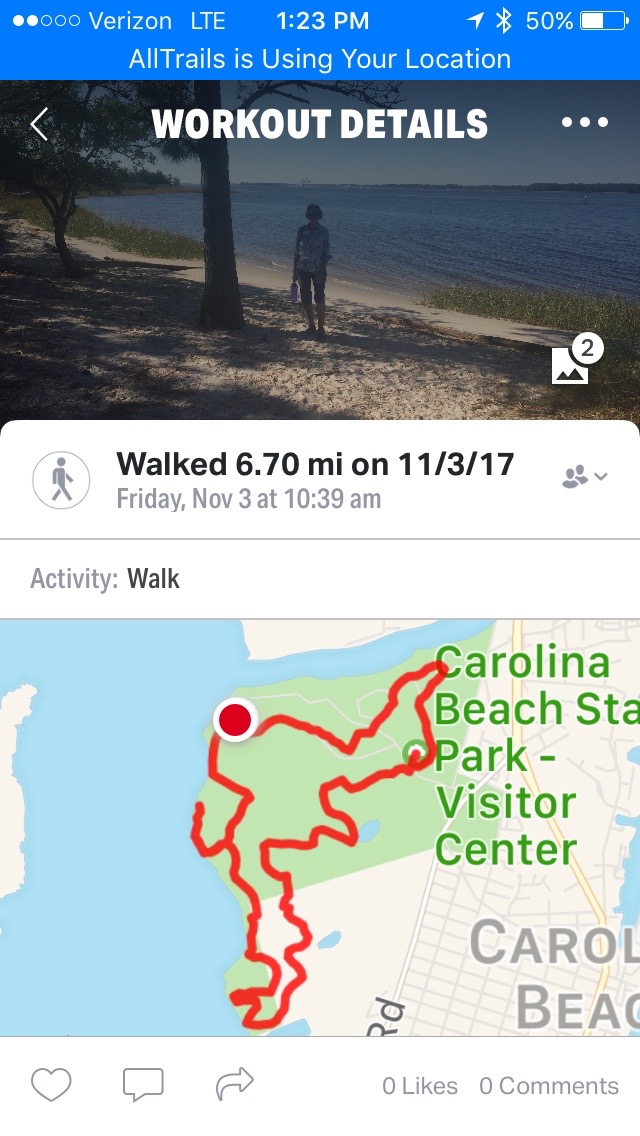Open the three-dot overflow menu
The width and height of the screenshot is (640, 1136).
point(584,123)
